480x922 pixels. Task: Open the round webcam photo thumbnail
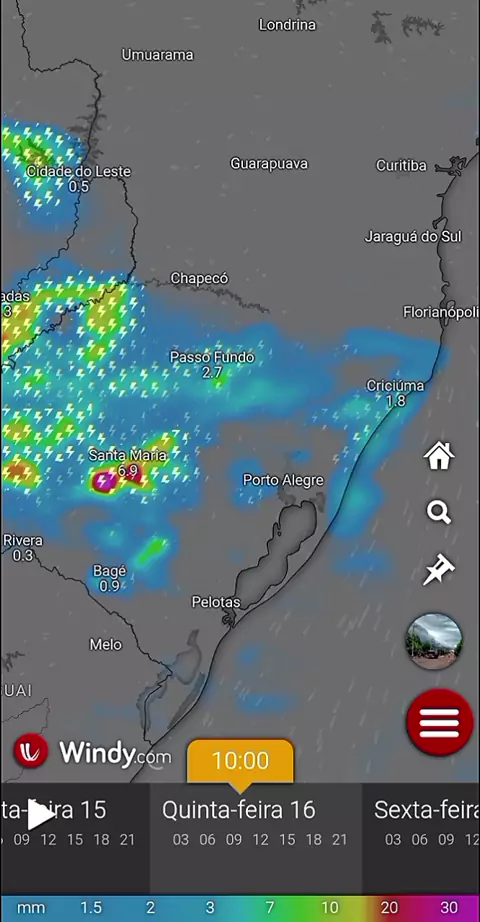tap(434, 641)
